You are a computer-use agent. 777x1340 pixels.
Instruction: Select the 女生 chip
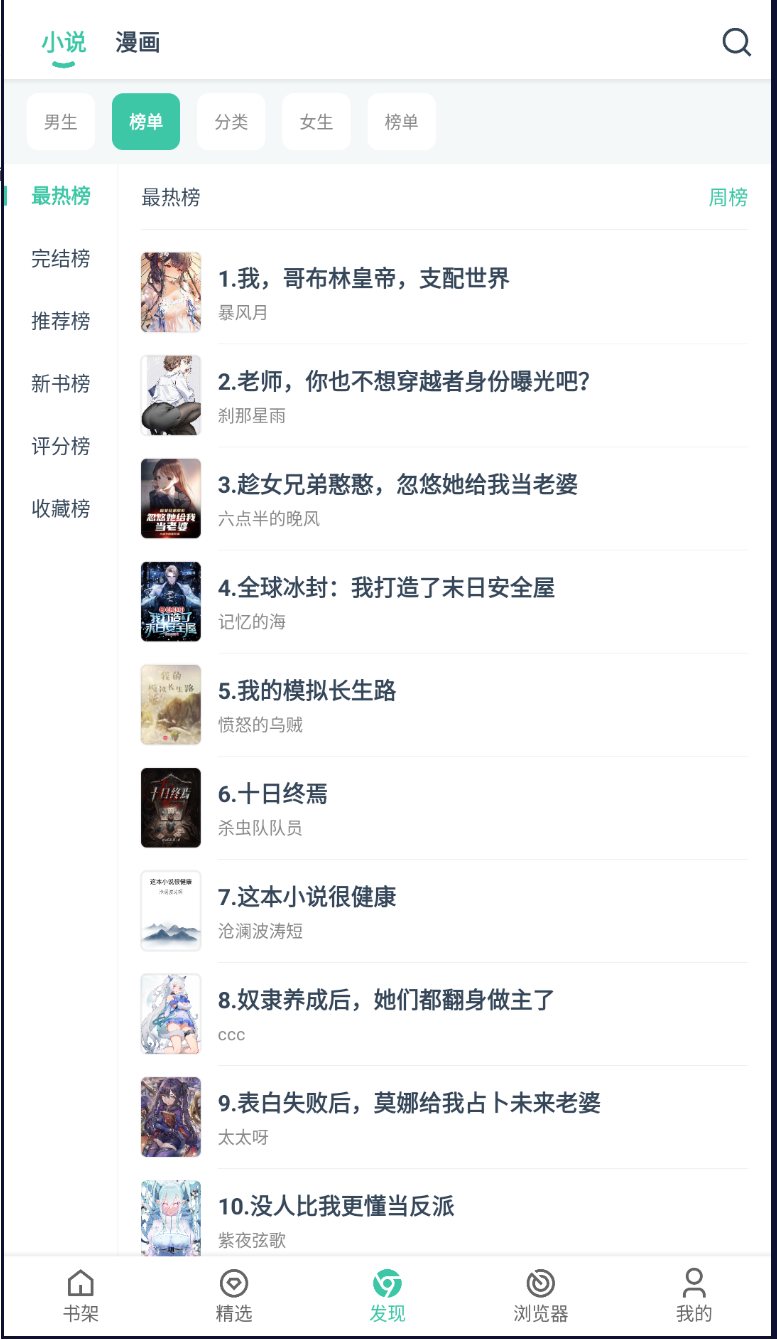click(x=316, y=122)
